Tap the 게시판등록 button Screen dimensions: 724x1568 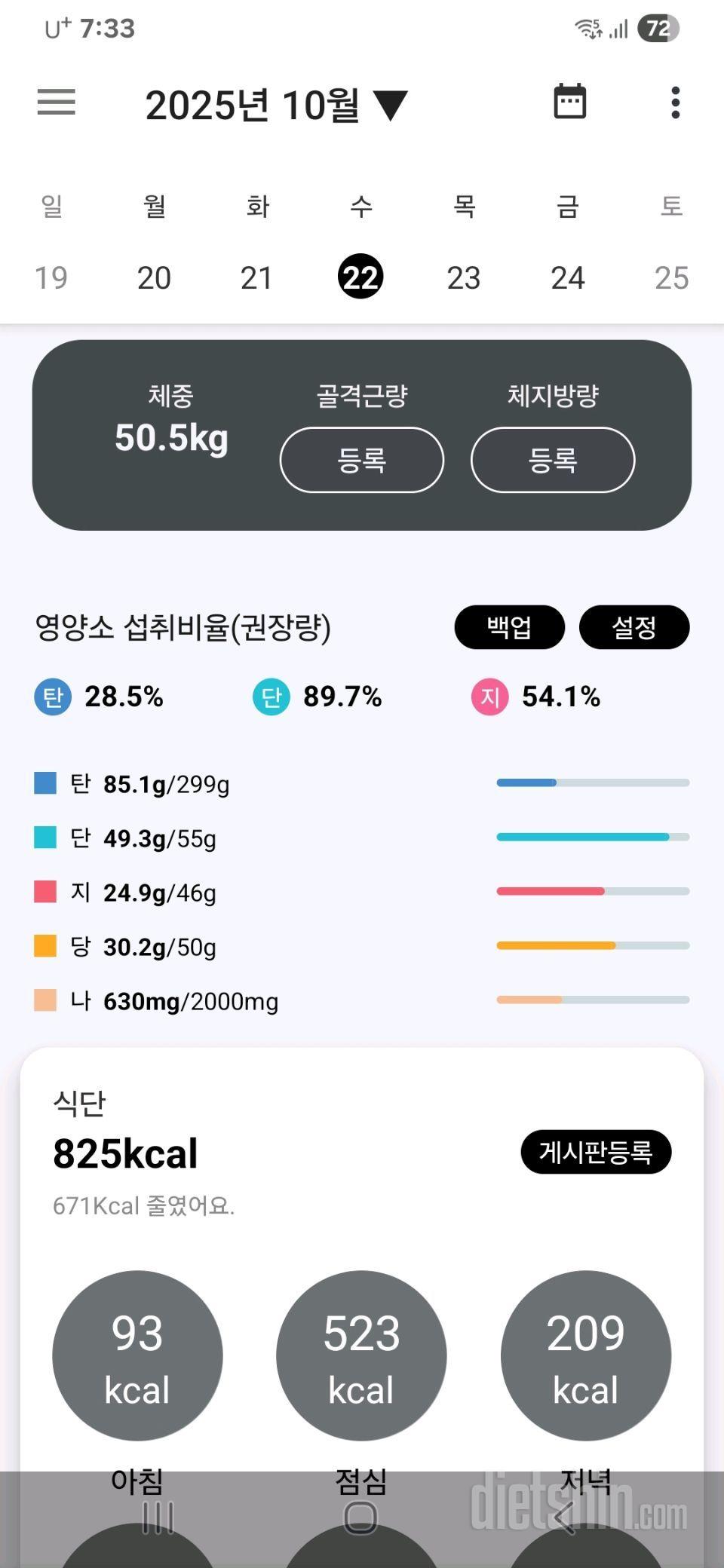click(595, 1151)
